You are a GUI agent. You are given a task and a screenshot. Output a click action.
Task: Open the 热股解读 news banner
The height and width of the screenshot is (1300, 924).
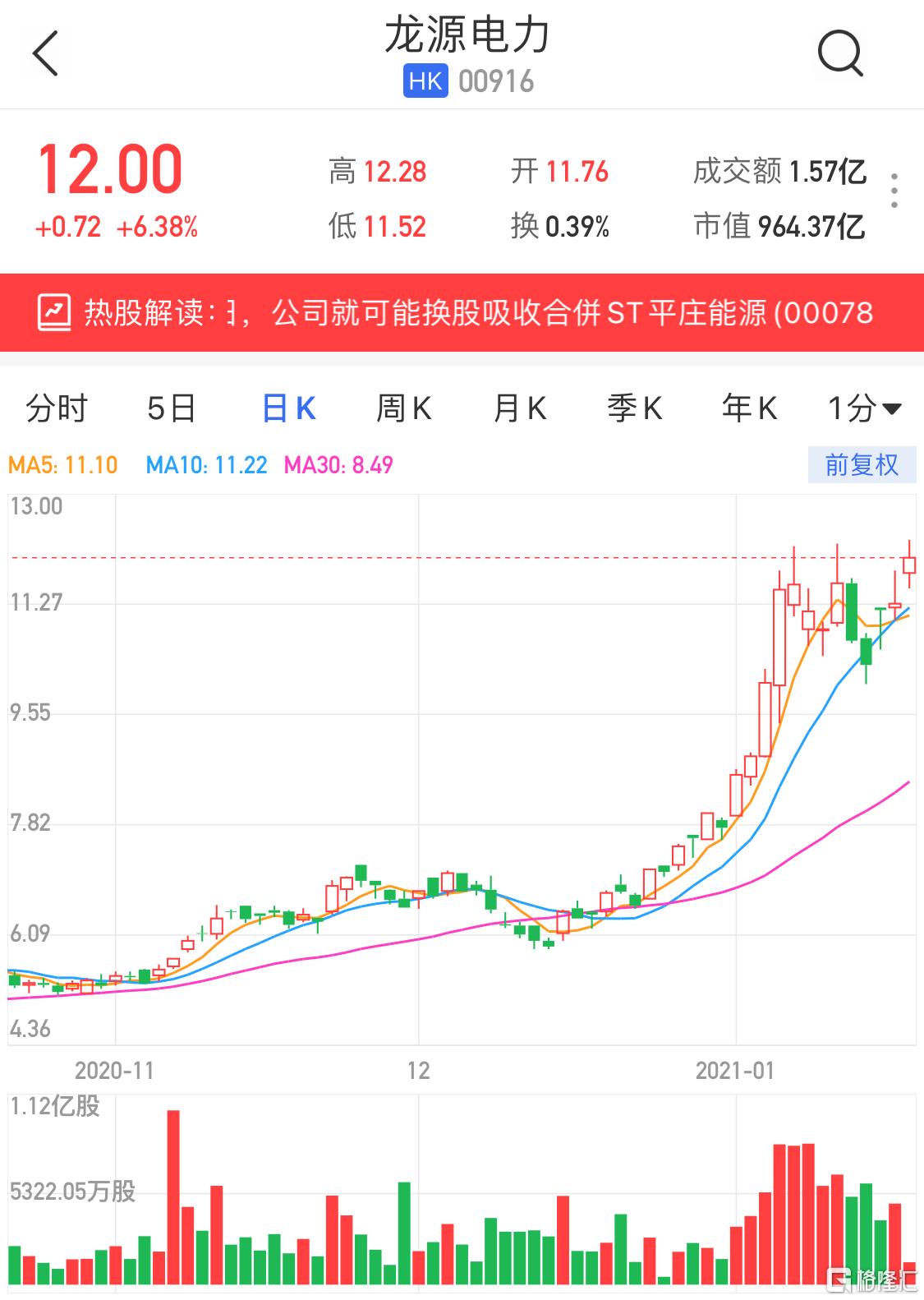point(462,313)
